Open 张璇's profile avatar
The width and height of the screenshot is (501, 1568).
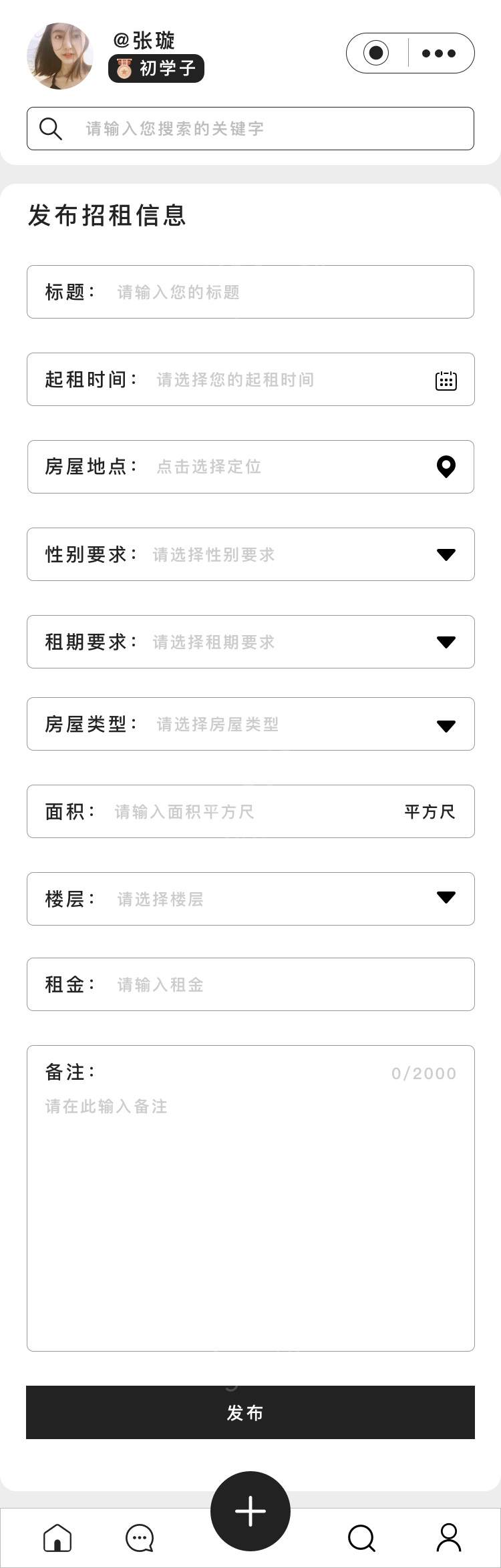[60, 56]
